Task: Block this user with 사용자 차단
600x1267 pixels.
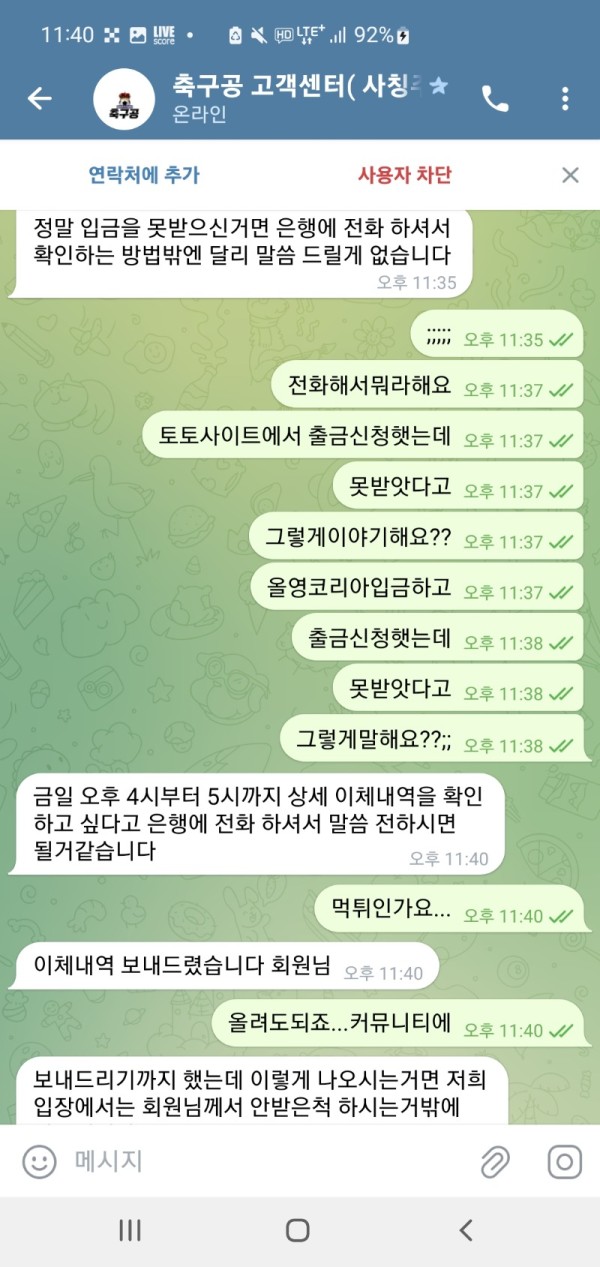Action: (x=405, y=175)
